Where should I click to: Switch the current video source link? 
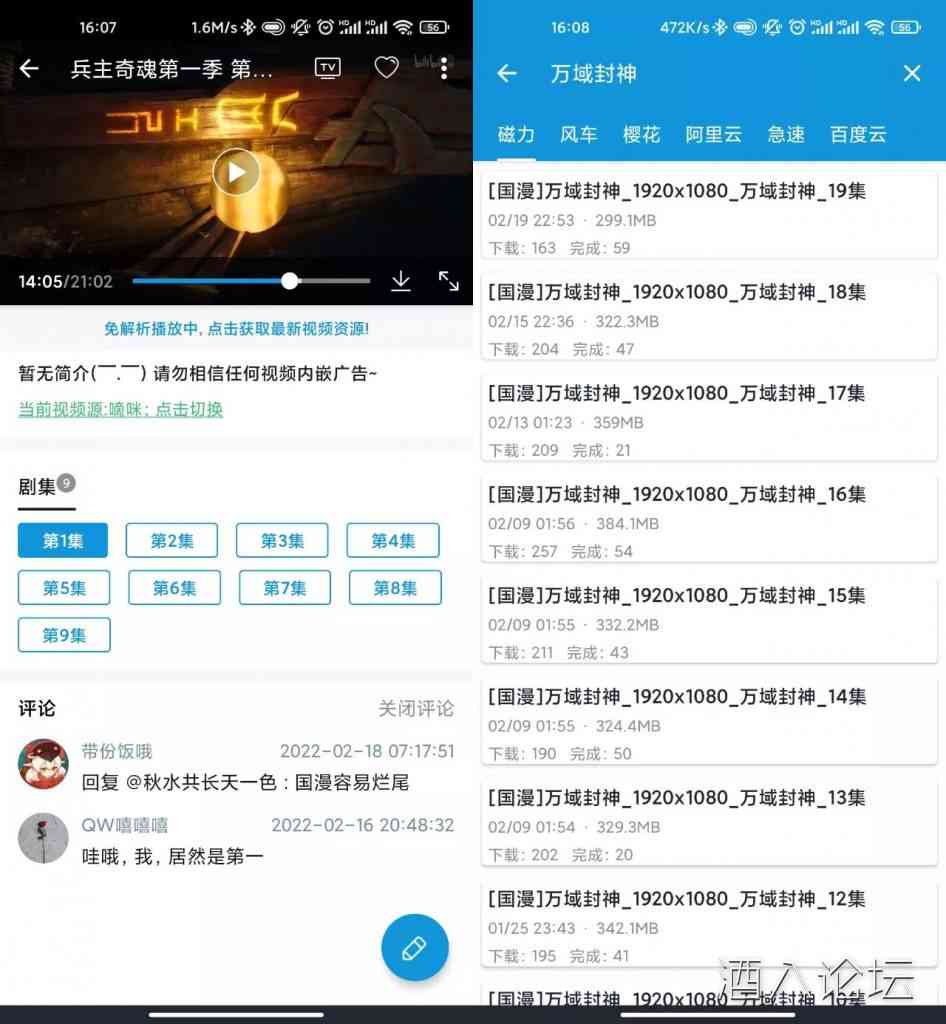pos(120,409)
